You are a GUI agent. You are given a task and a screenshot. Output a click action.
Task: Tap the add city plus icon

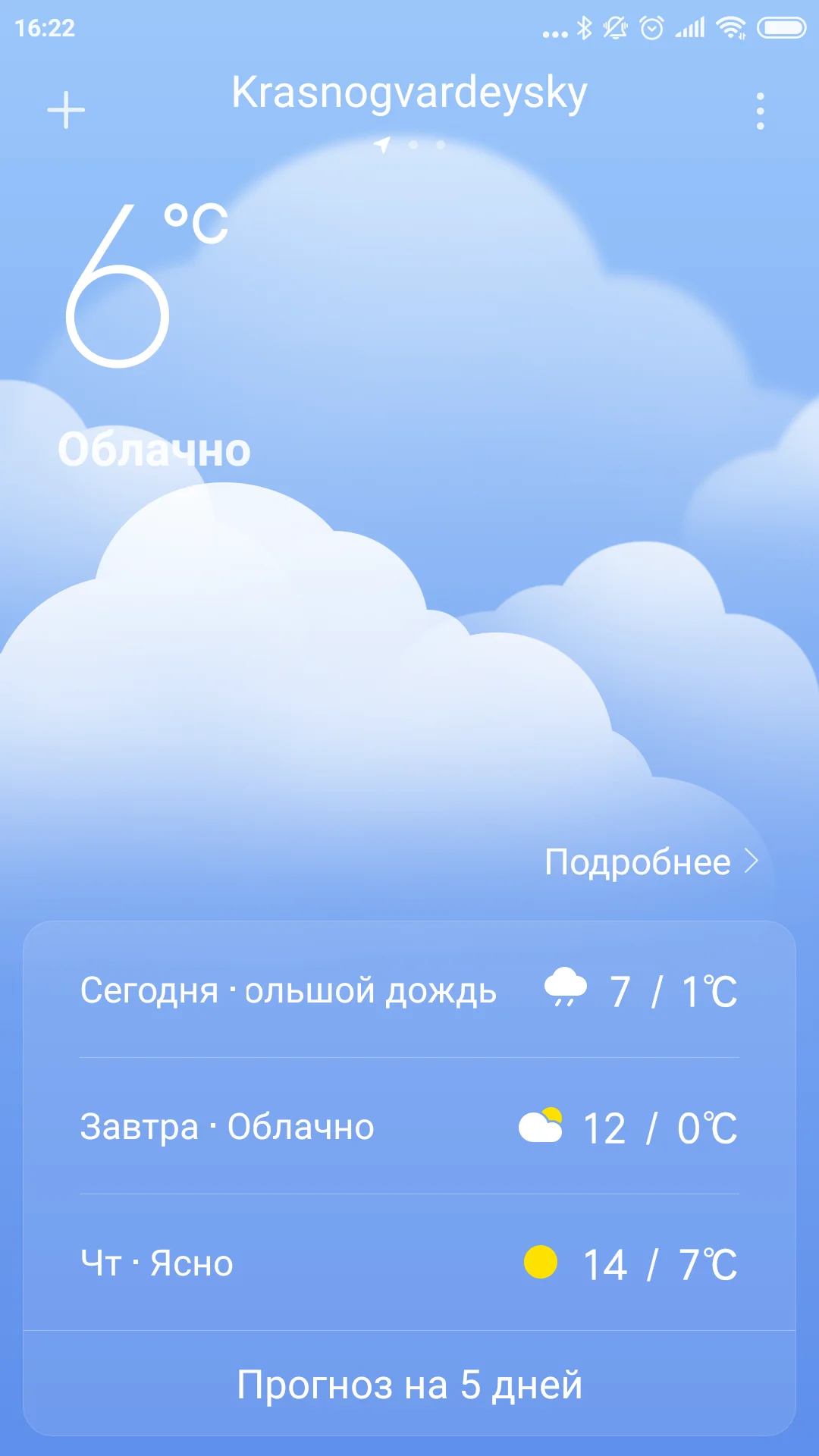tap(65, 108)
